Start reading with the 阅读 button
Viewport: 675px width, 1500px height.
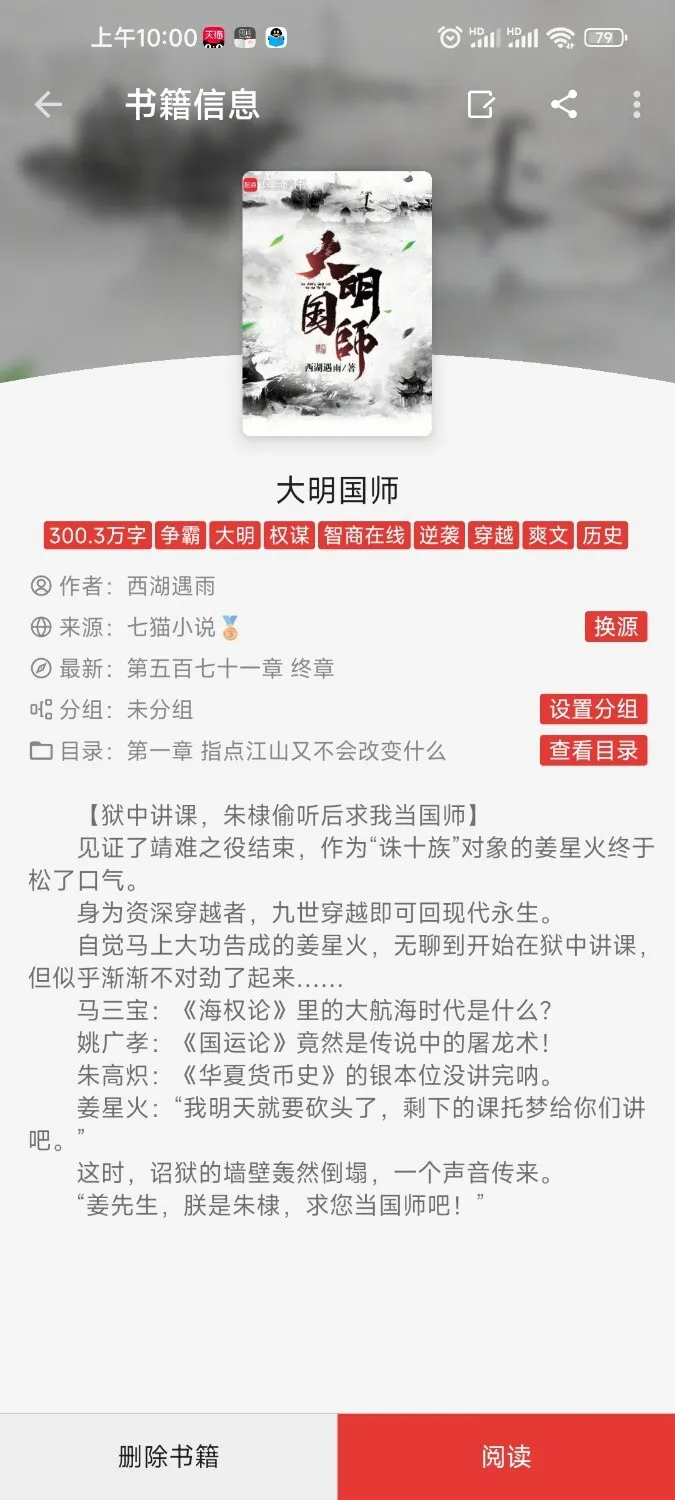pos(506,1456)
